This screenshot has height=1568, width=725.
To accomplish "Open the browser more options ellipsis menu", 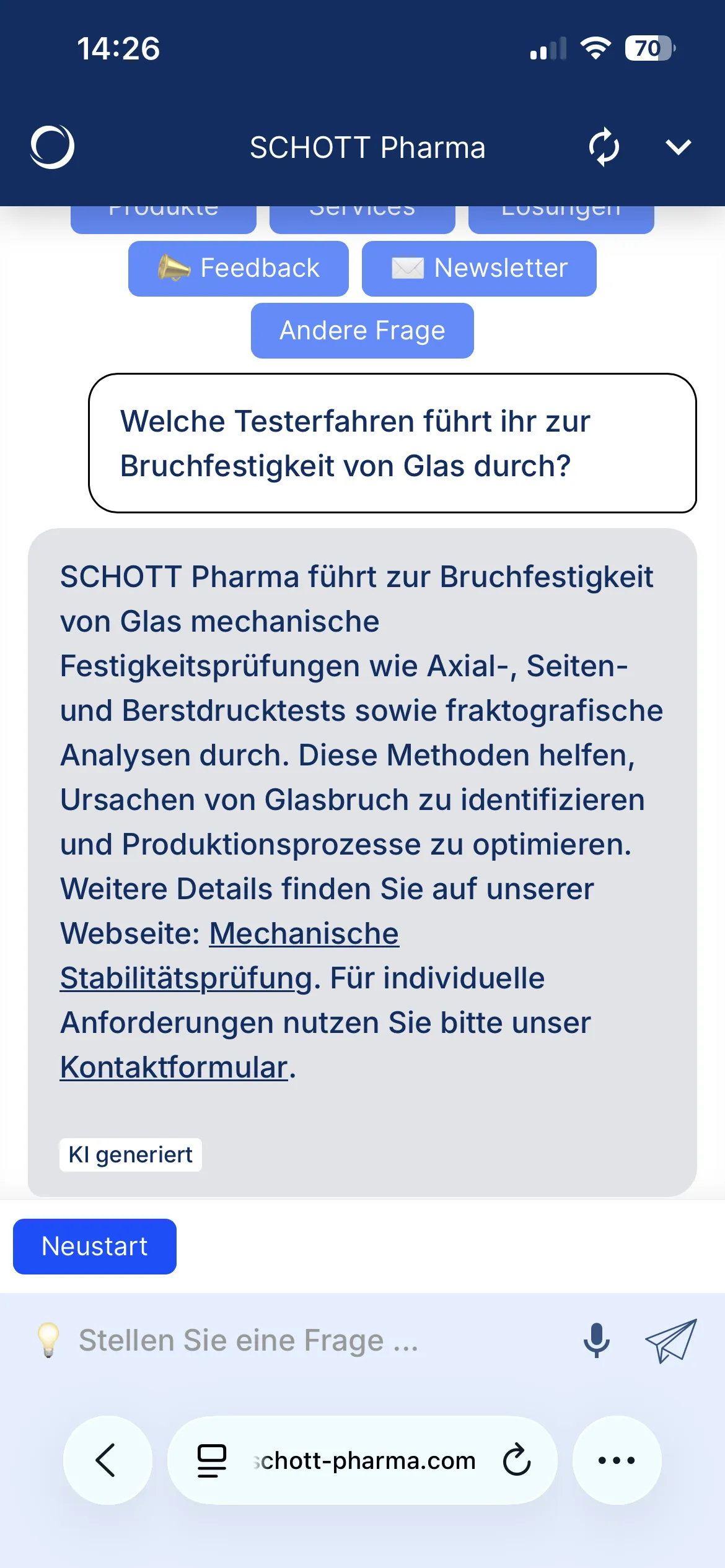I will [616, 1461].
